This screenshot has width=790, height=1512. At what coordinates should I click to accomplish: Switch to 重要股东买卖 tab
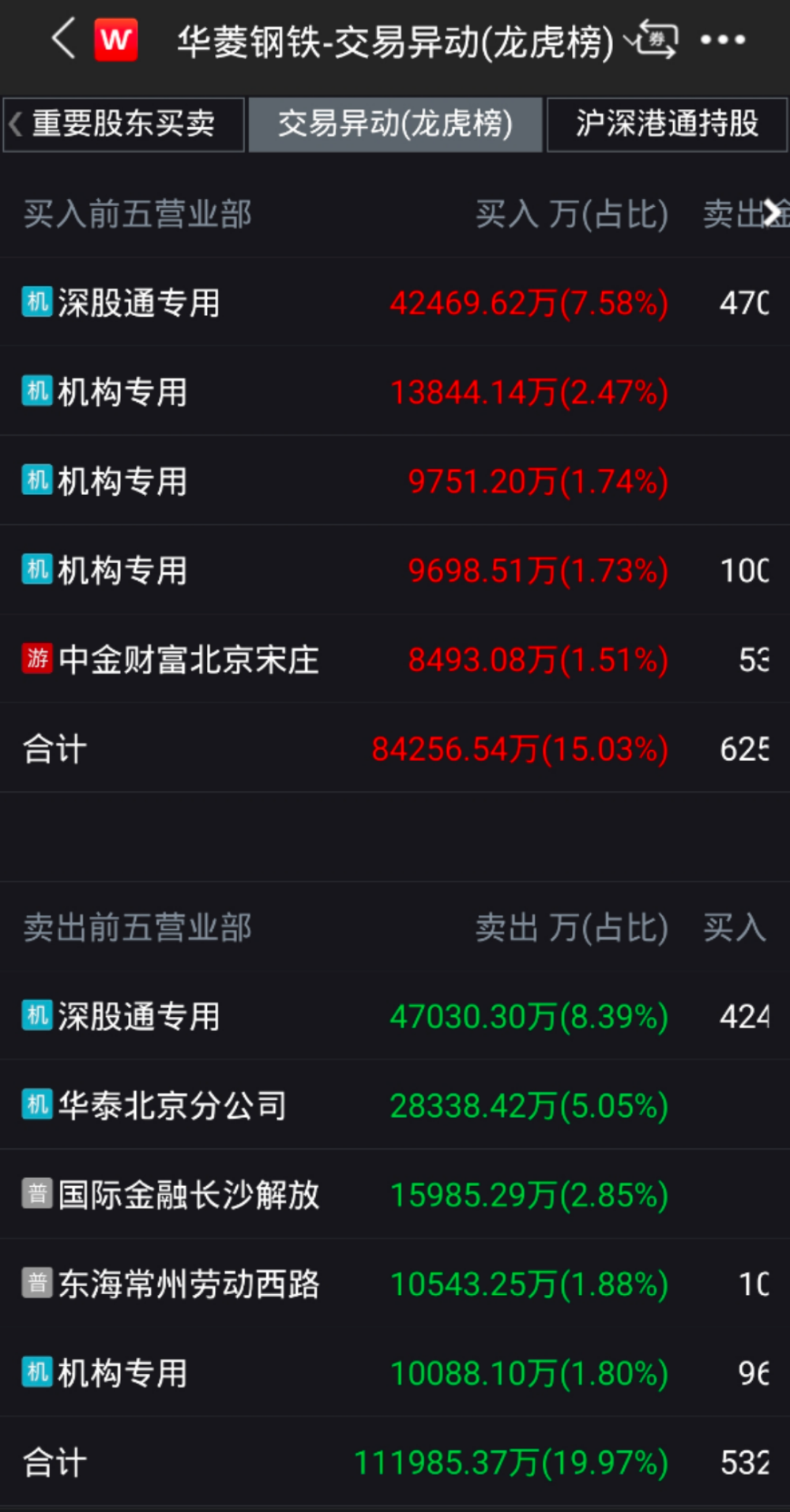click(123, 124)
